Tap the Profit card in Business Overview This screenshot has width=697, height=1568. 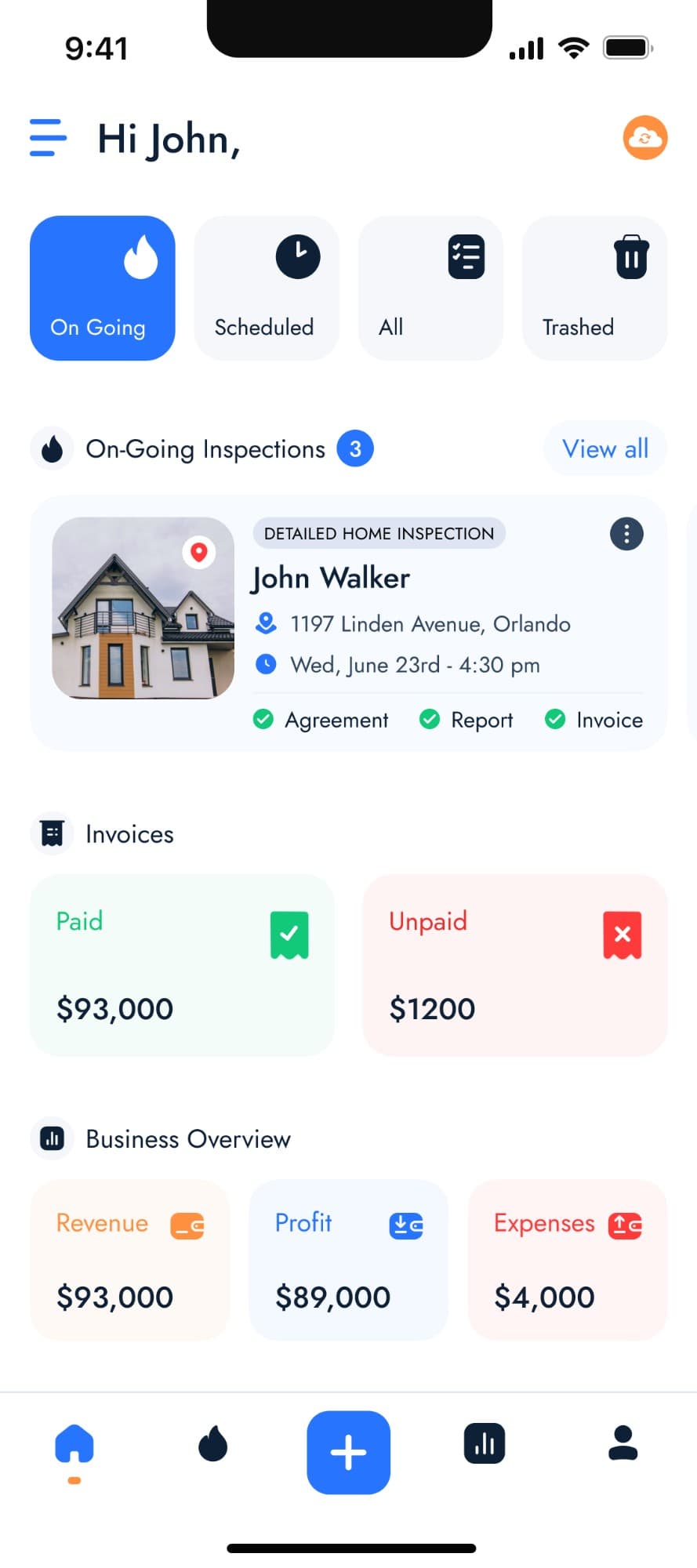tap(348, 1260)
